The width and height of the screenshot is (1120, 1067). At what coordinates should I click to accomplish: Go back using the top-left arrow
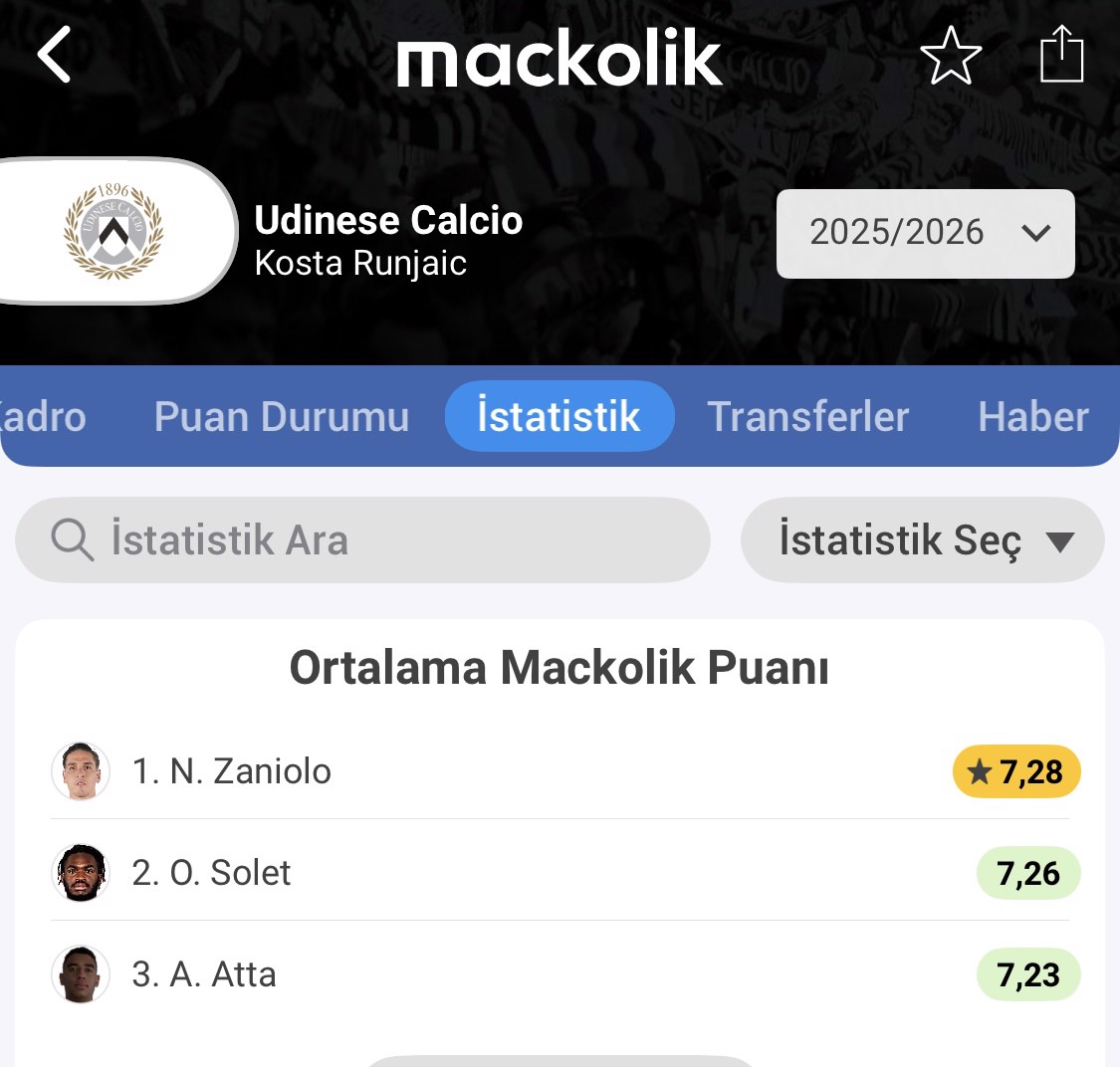(55, 55)
